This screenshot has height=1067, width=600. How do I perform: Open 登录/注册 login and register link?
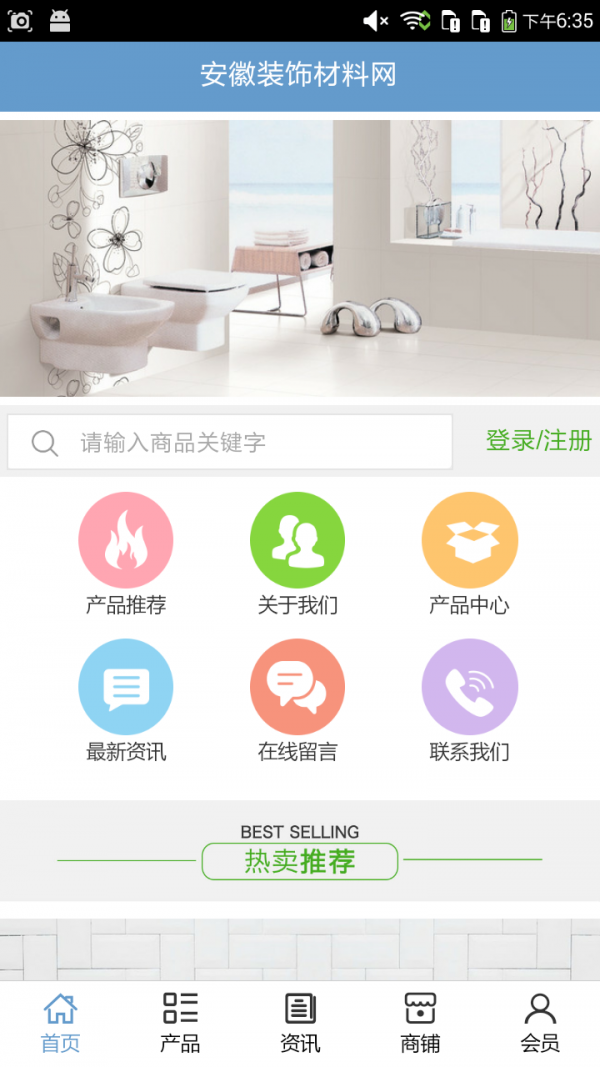tap(538, 440)
